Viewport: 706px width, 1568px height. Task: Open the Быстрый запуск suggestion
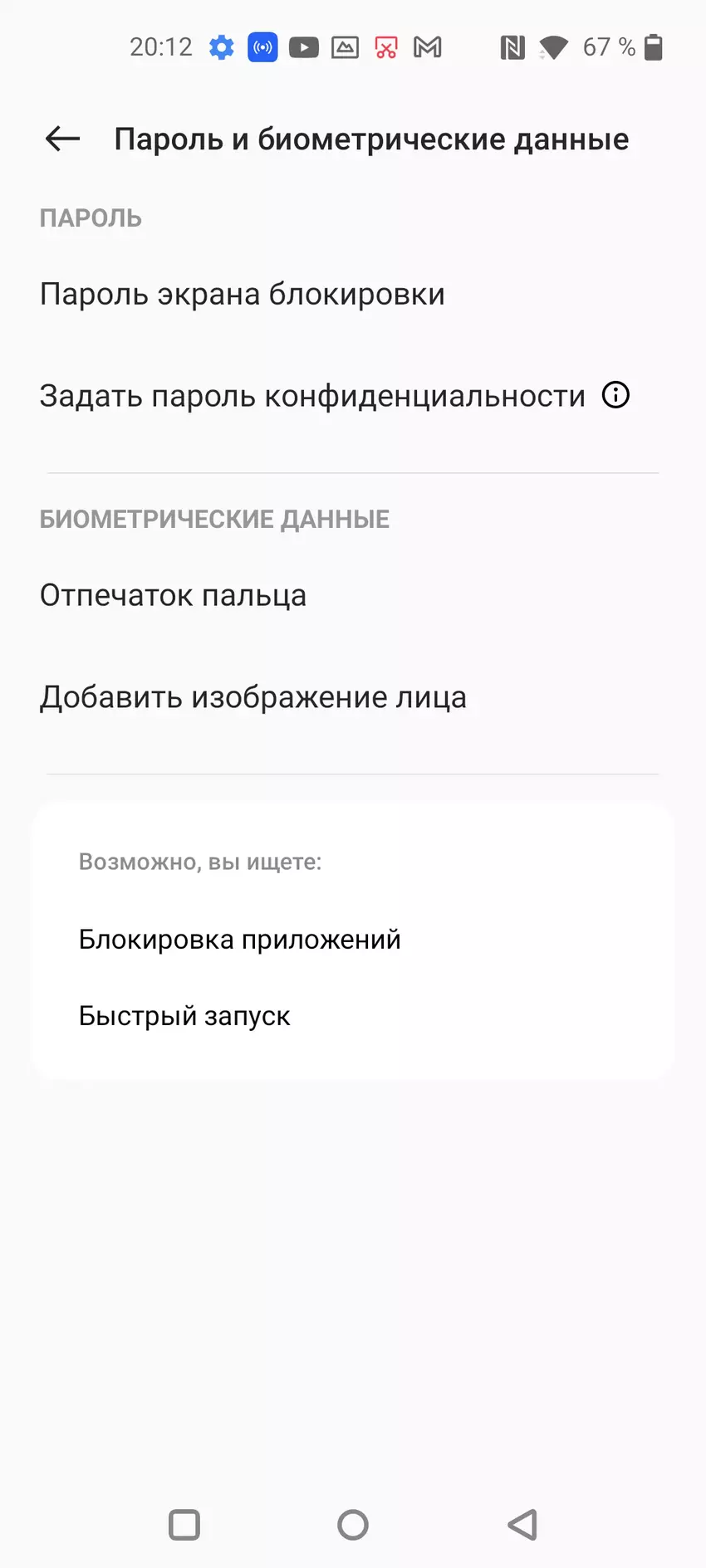(x=184, y=1016)
